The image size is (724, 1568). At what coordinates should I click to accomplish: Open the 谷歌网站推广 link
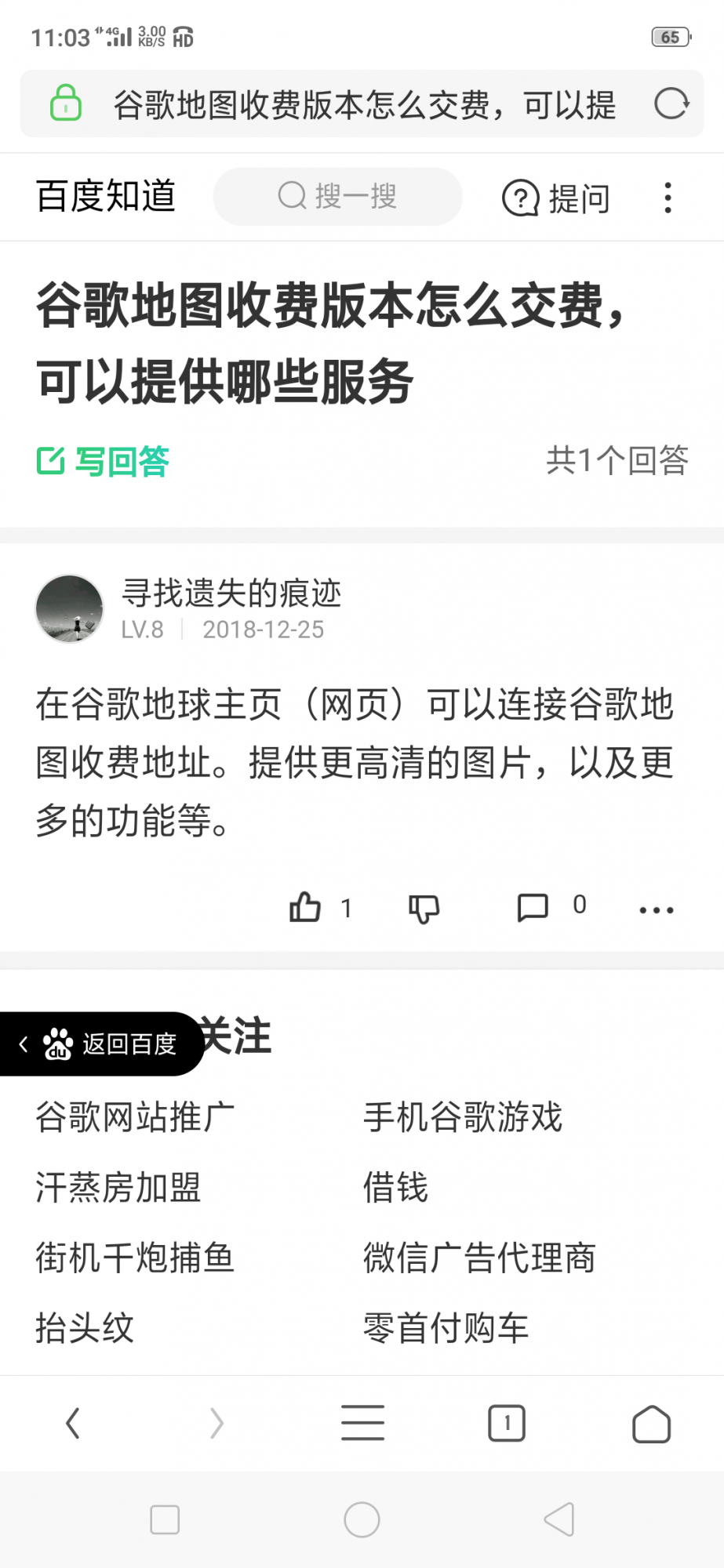[x=135, y=1116]
